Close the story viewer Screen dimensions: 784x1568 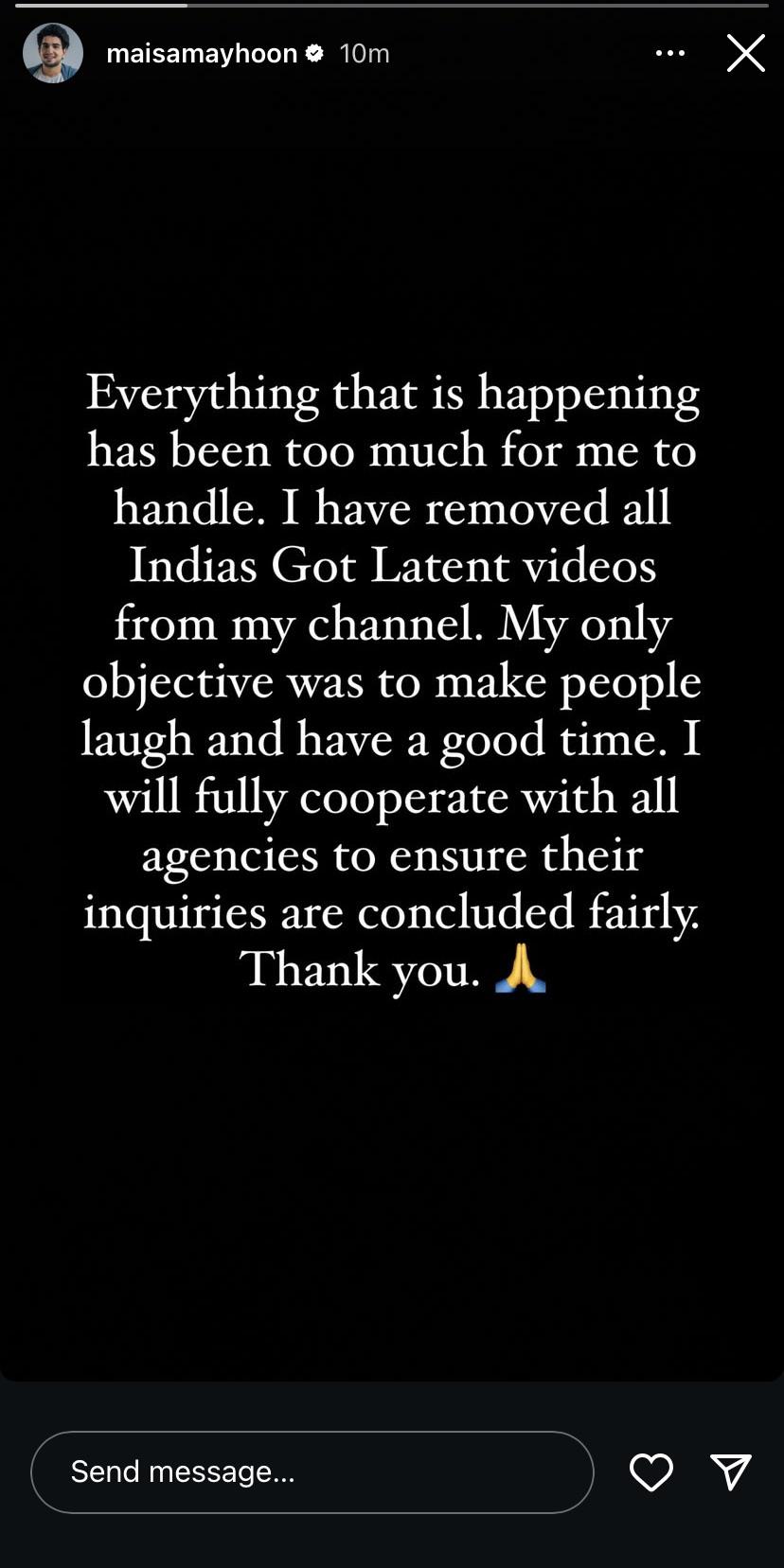click(745, 53)
